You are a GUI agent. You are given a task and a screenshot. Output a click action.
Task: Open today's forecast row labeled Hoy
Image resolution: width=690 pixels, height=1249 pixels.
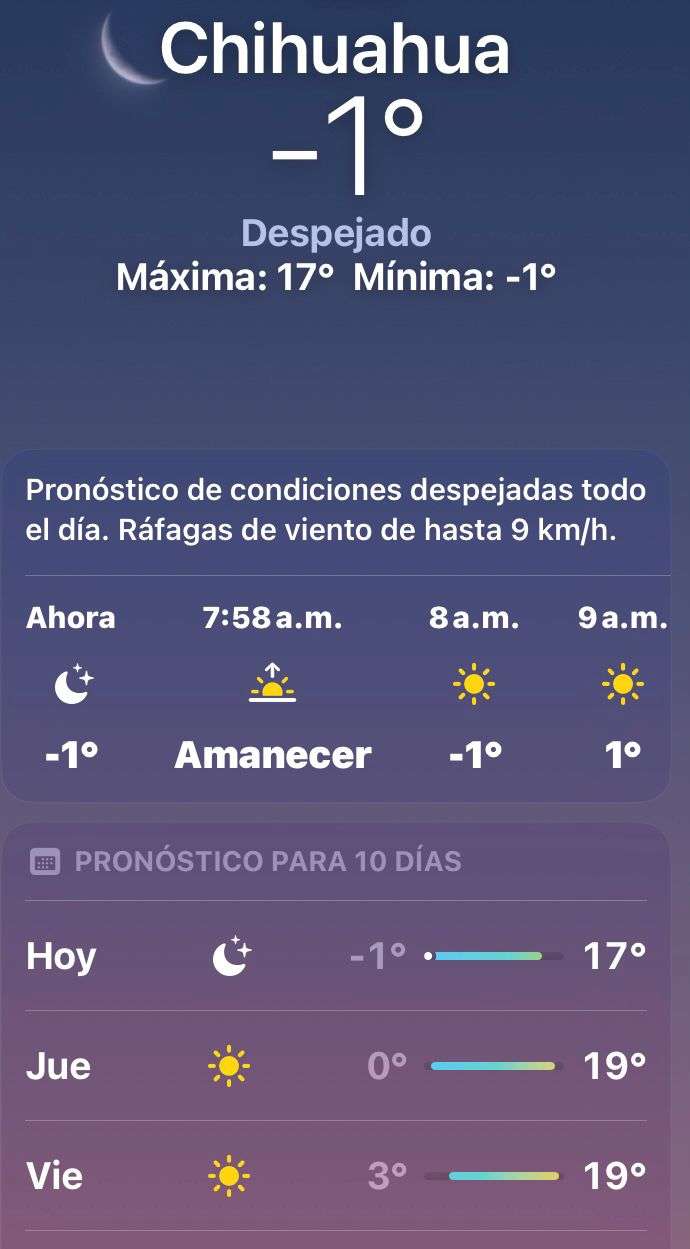336,956
